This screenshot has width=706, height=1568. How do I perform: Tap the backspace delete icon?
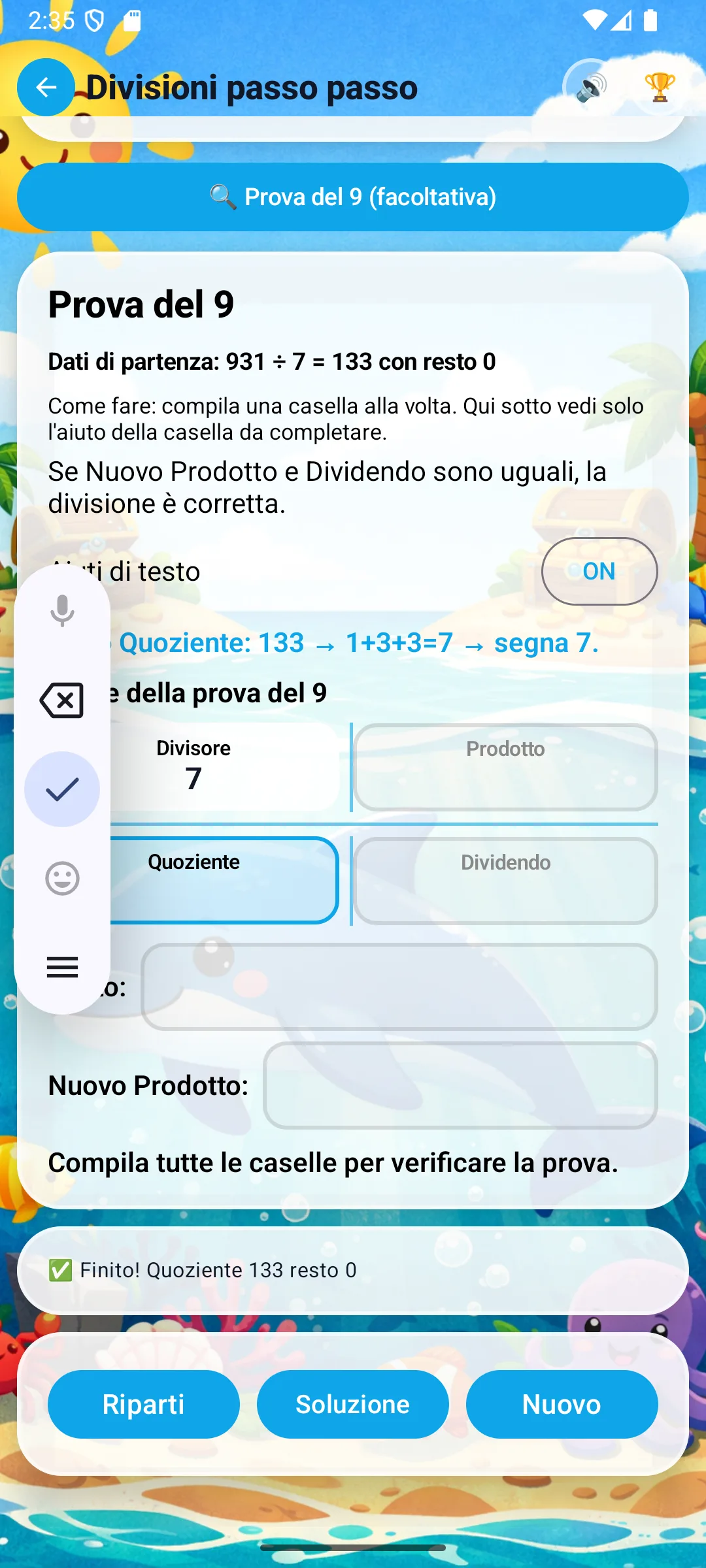click(62, 701)
